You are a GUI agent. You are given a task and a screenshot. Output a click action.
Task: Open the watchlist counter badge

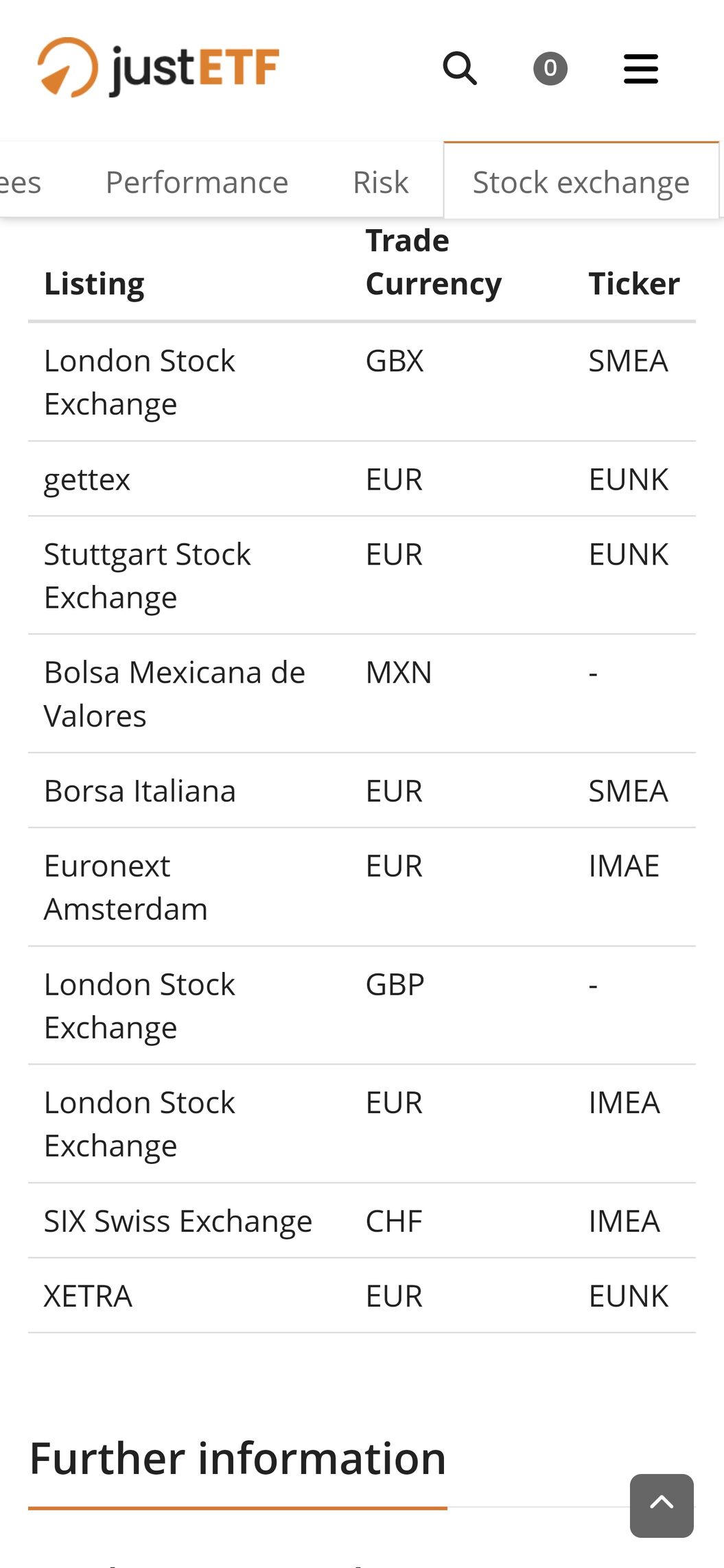click(550, 69)
